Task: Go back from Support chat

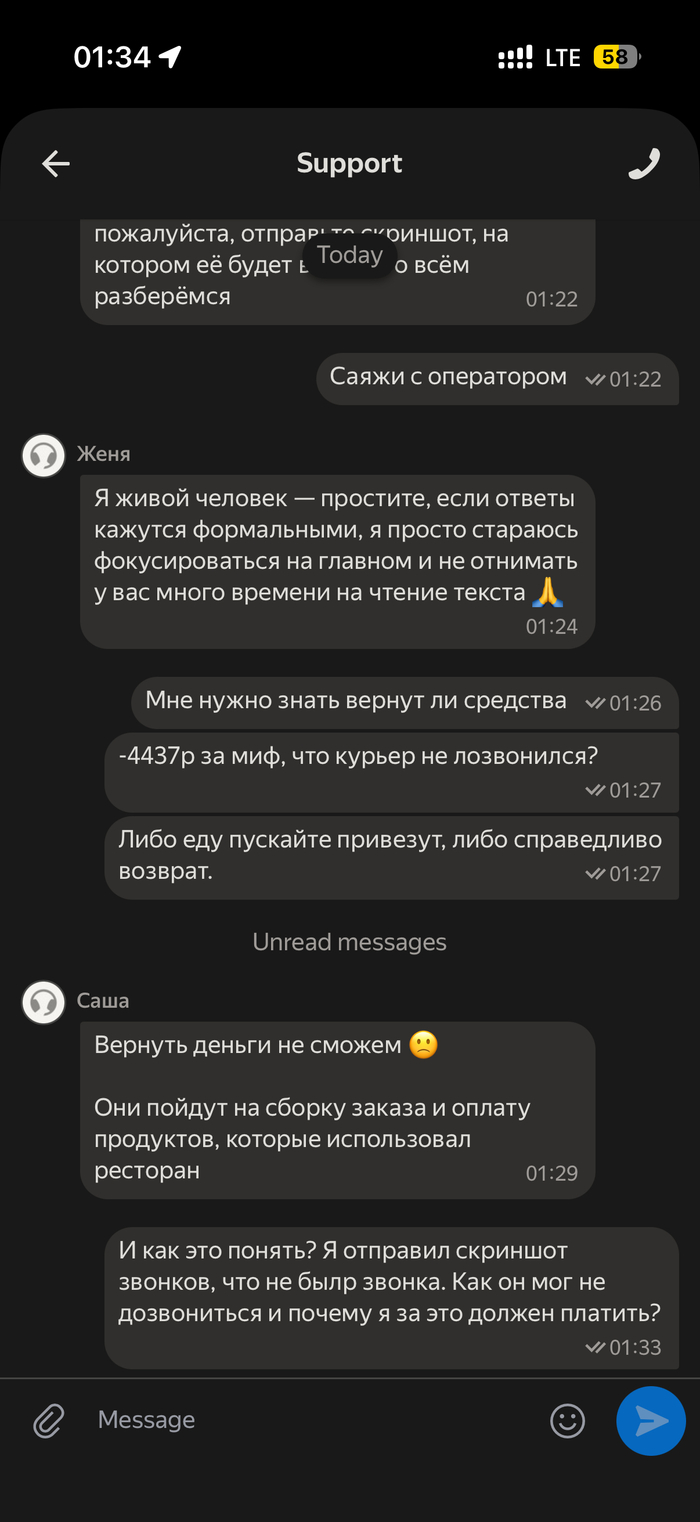Action: tap(56, 164)
